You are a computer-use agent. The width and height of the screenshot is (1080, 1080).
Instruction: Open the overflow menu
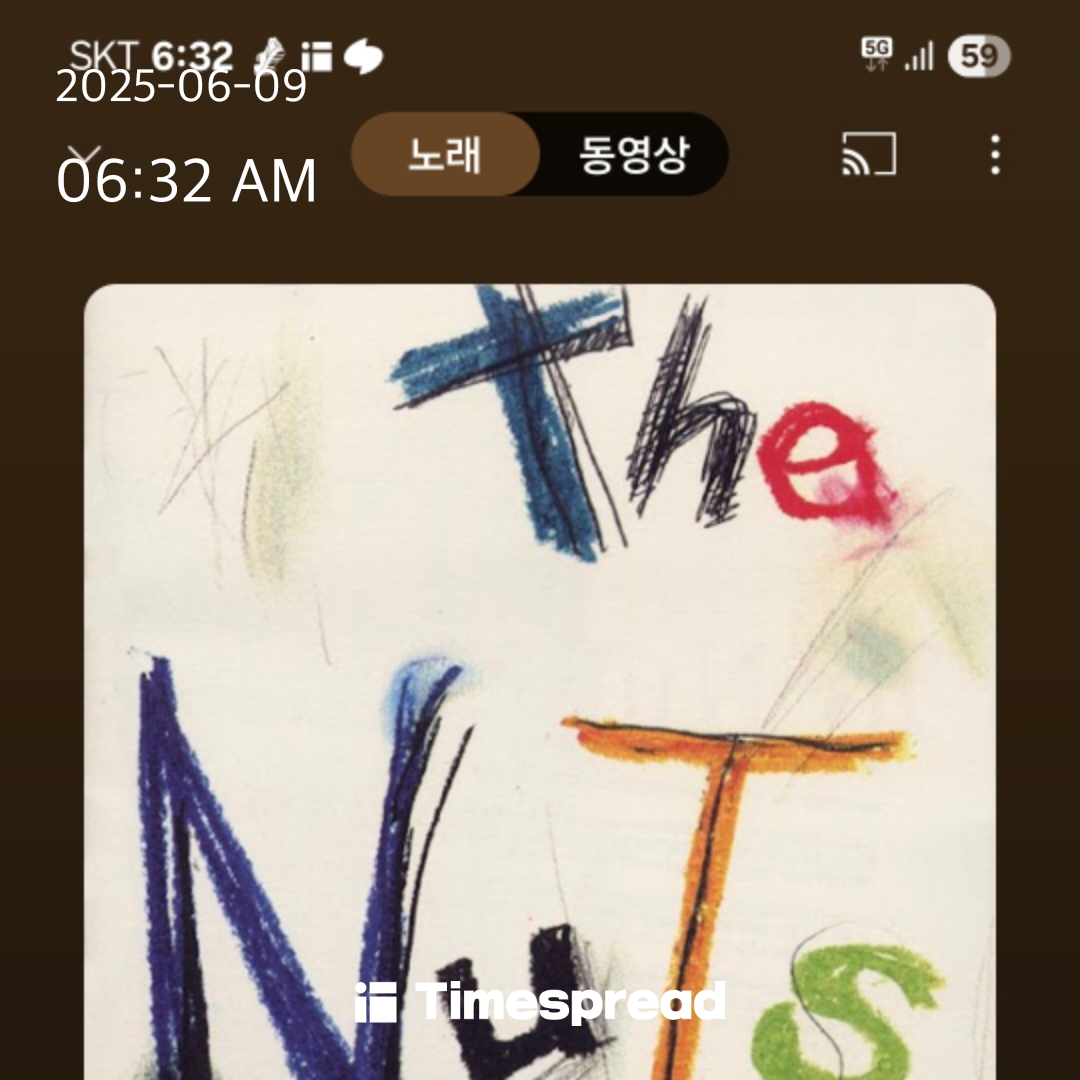[x=994, y=155]
